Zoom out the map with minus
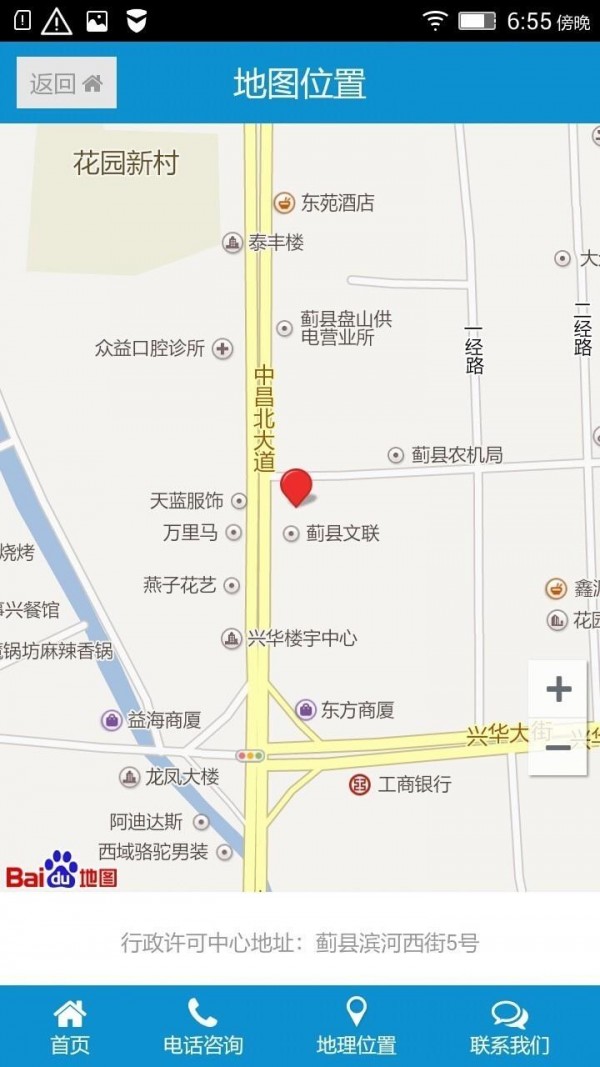 [558, 747]
